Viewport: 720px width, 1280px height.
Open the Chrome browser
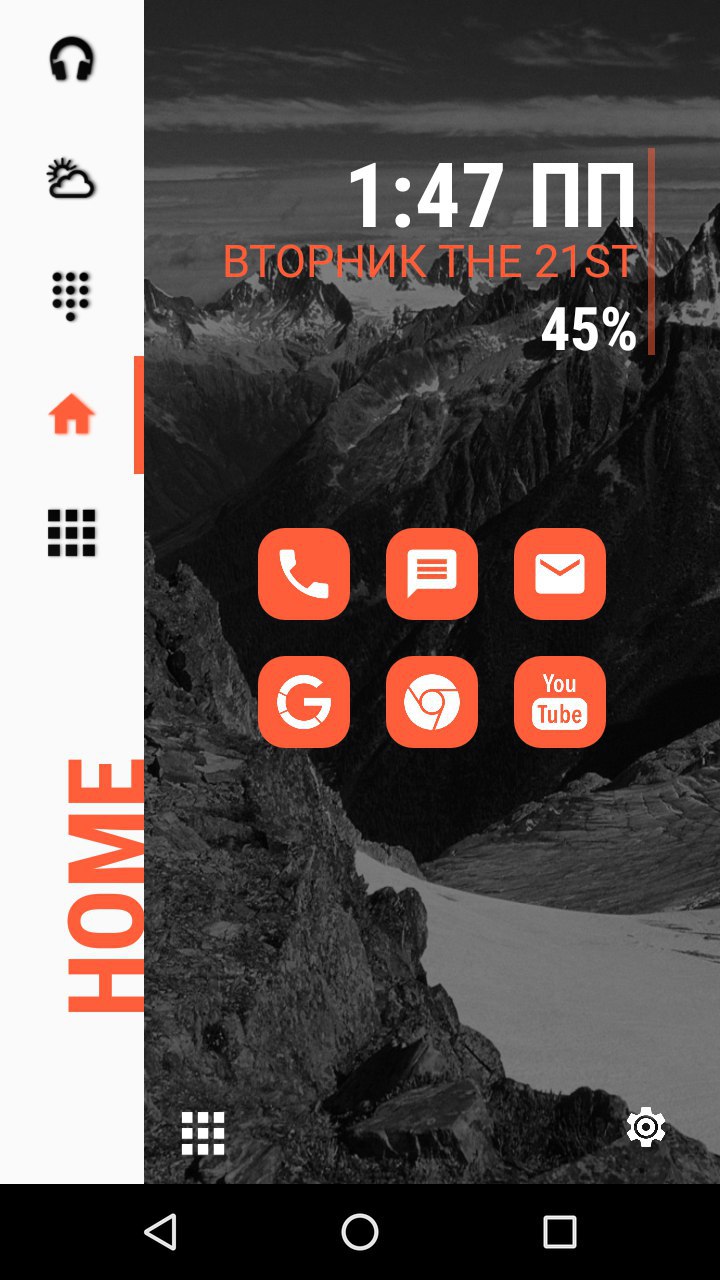click(x=432, y=702)
